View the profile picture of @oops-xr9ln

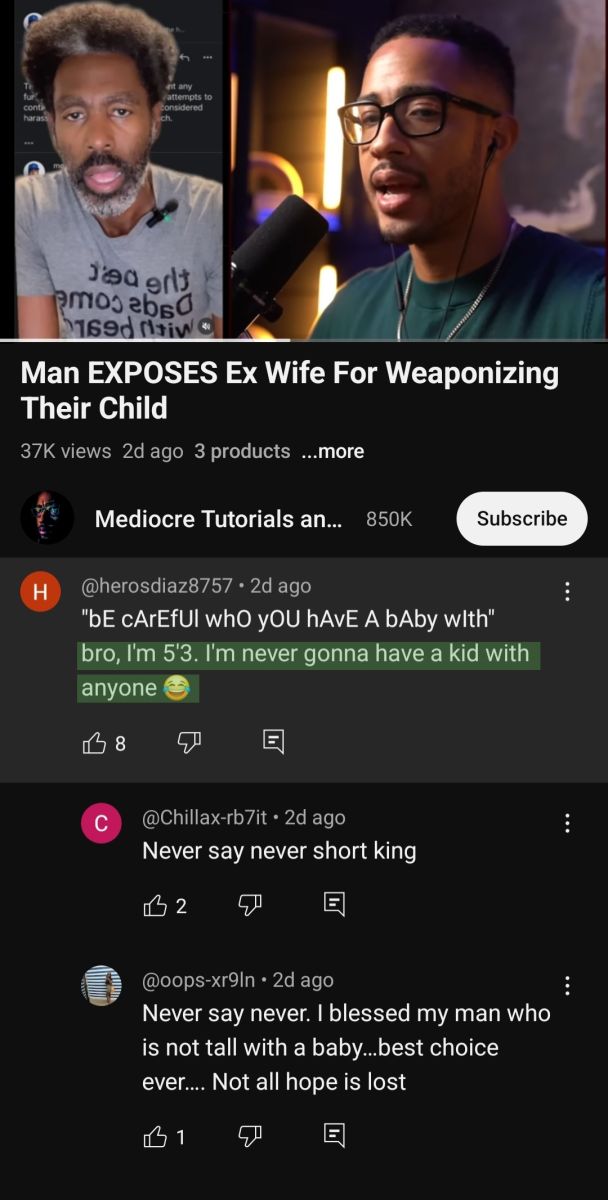(x=101, y=986)
